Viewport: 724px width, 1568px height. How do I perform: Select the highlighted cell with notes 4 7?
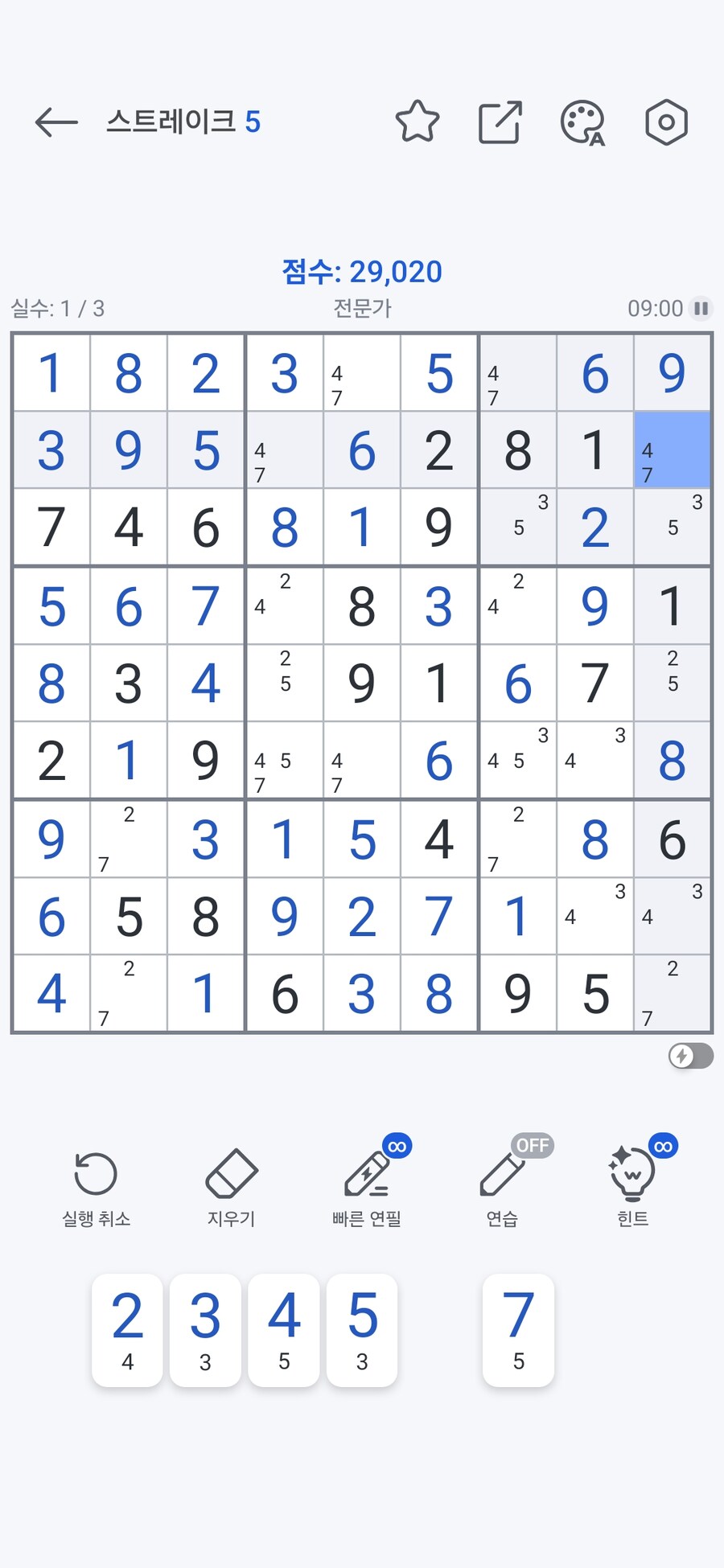pos(672,450)
